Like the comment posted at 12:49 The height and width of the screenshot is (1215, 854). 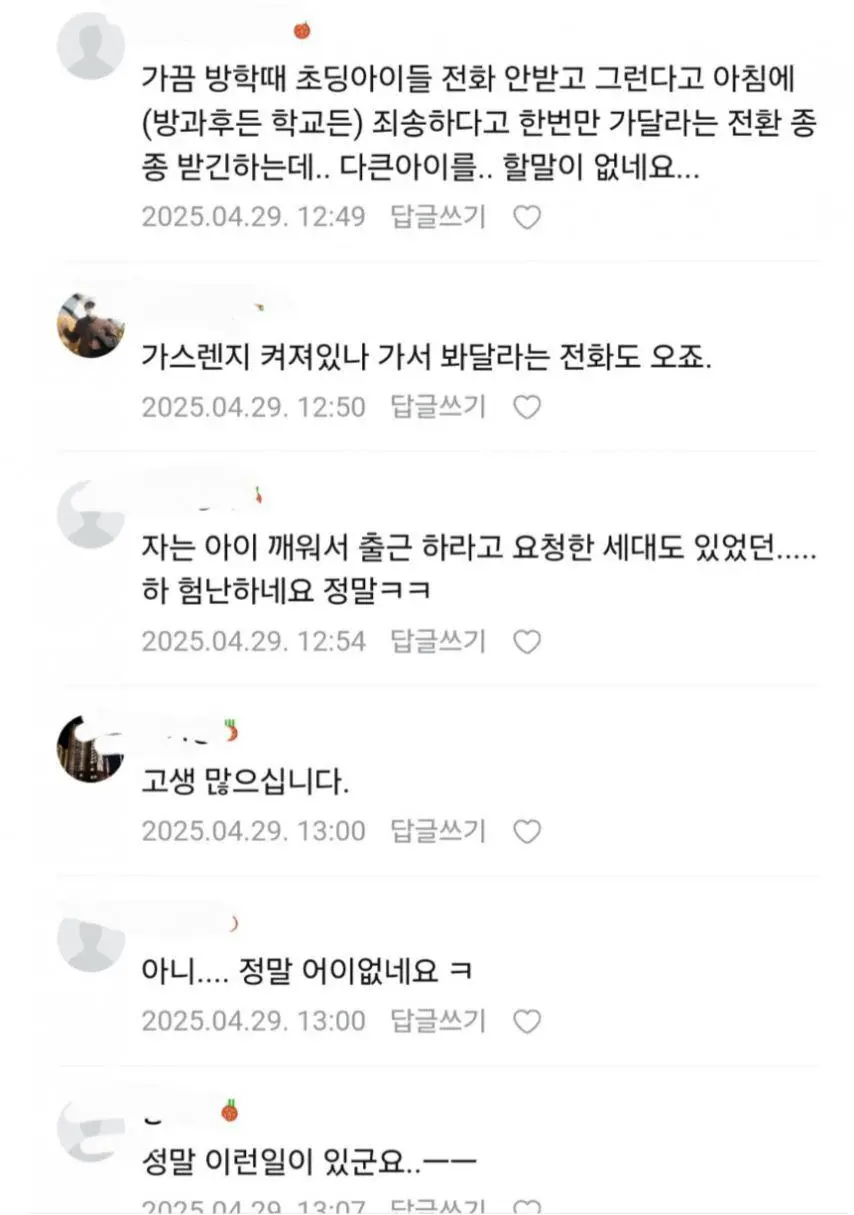[527, 217]
